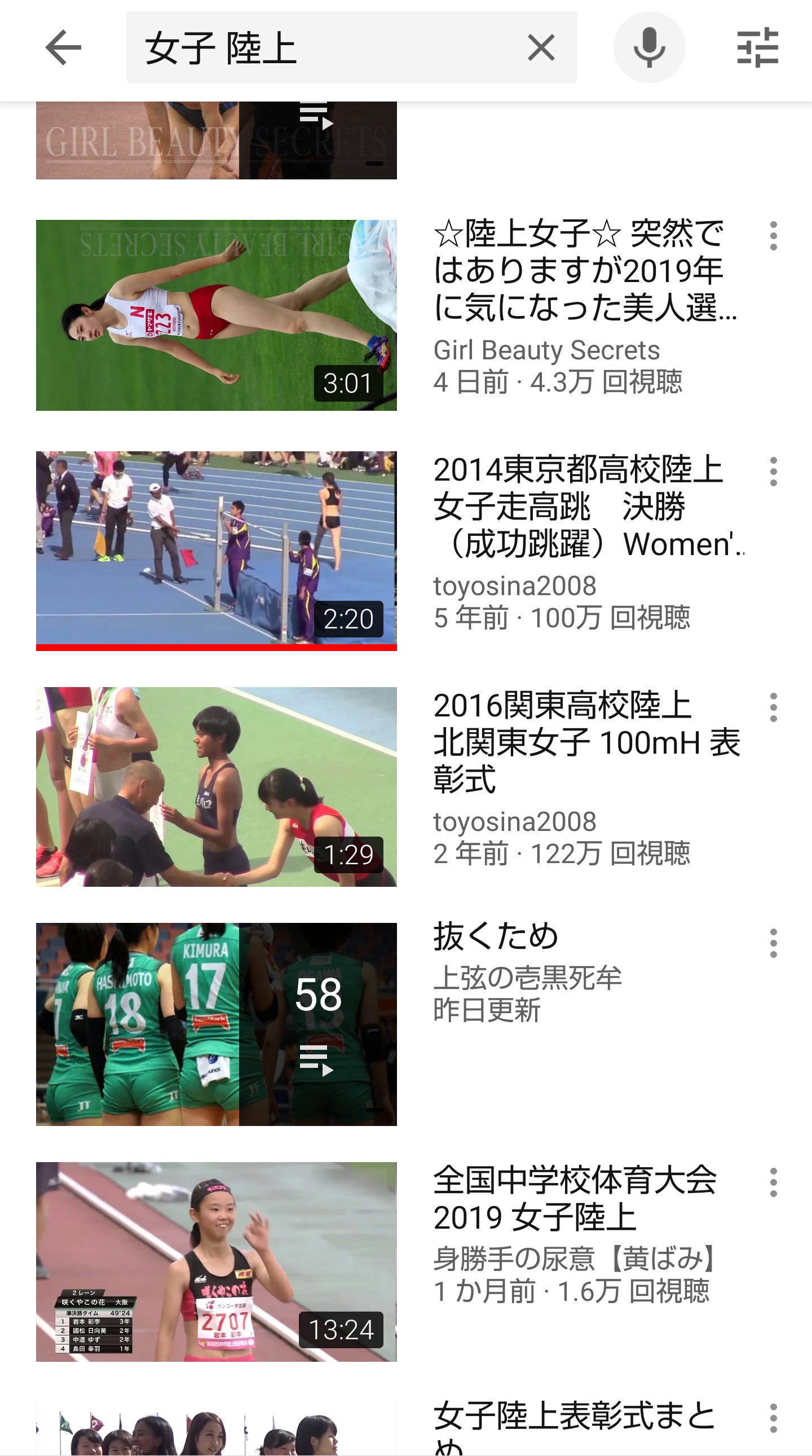The height and width of the screenshot is (1456, 812).
Task: Start voice search with microphone
Action: tap(649, 47)
